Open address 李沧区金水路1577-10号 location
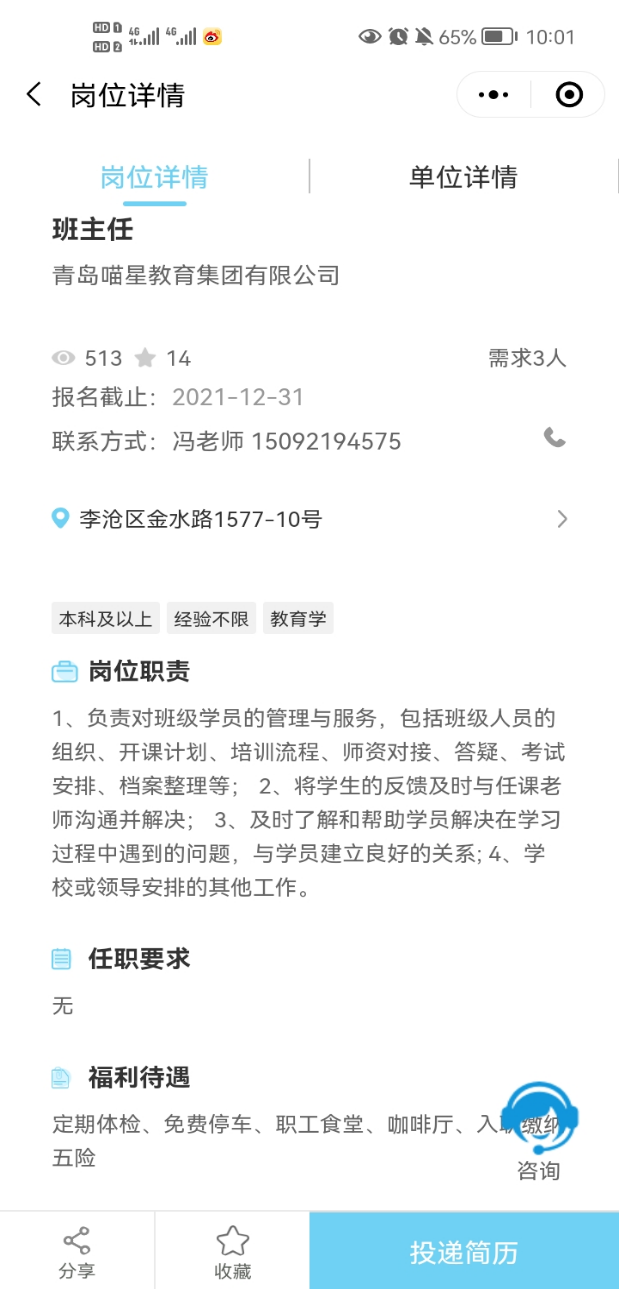 (309, 519)
